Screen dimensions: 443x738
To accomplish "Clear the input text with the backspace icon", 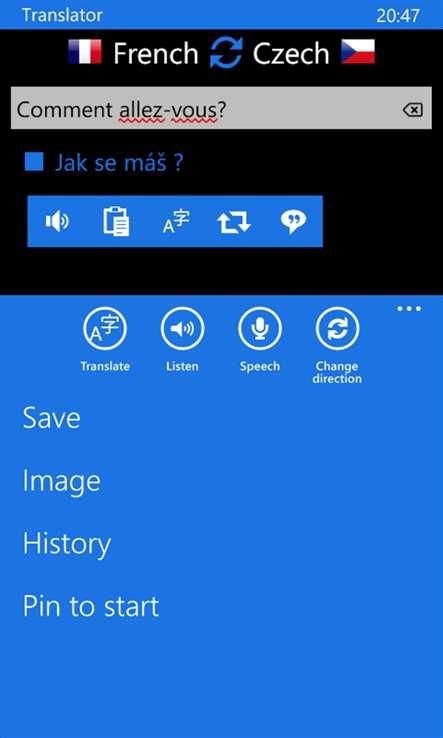I will coord(412,110).
